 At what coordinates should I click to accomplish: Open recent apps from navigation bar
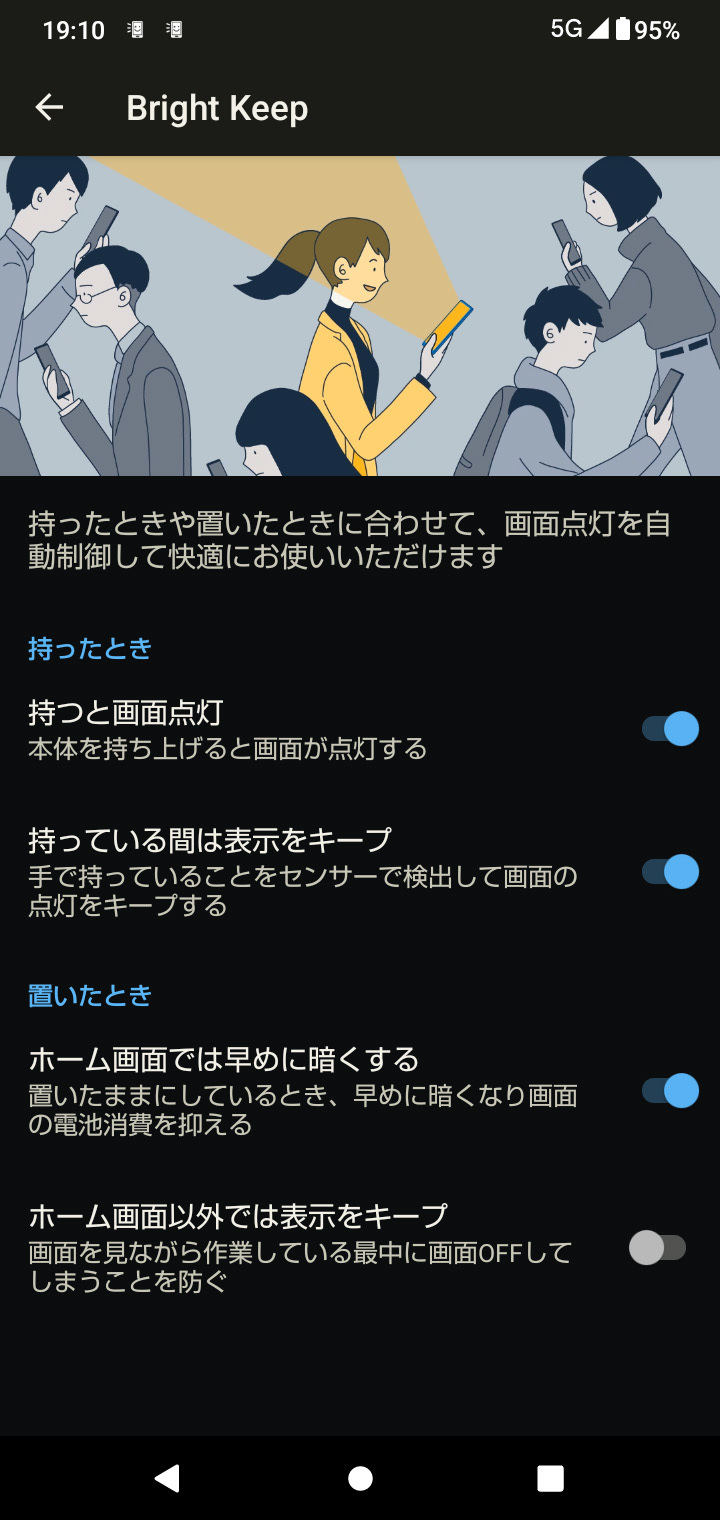(550, 1478)
